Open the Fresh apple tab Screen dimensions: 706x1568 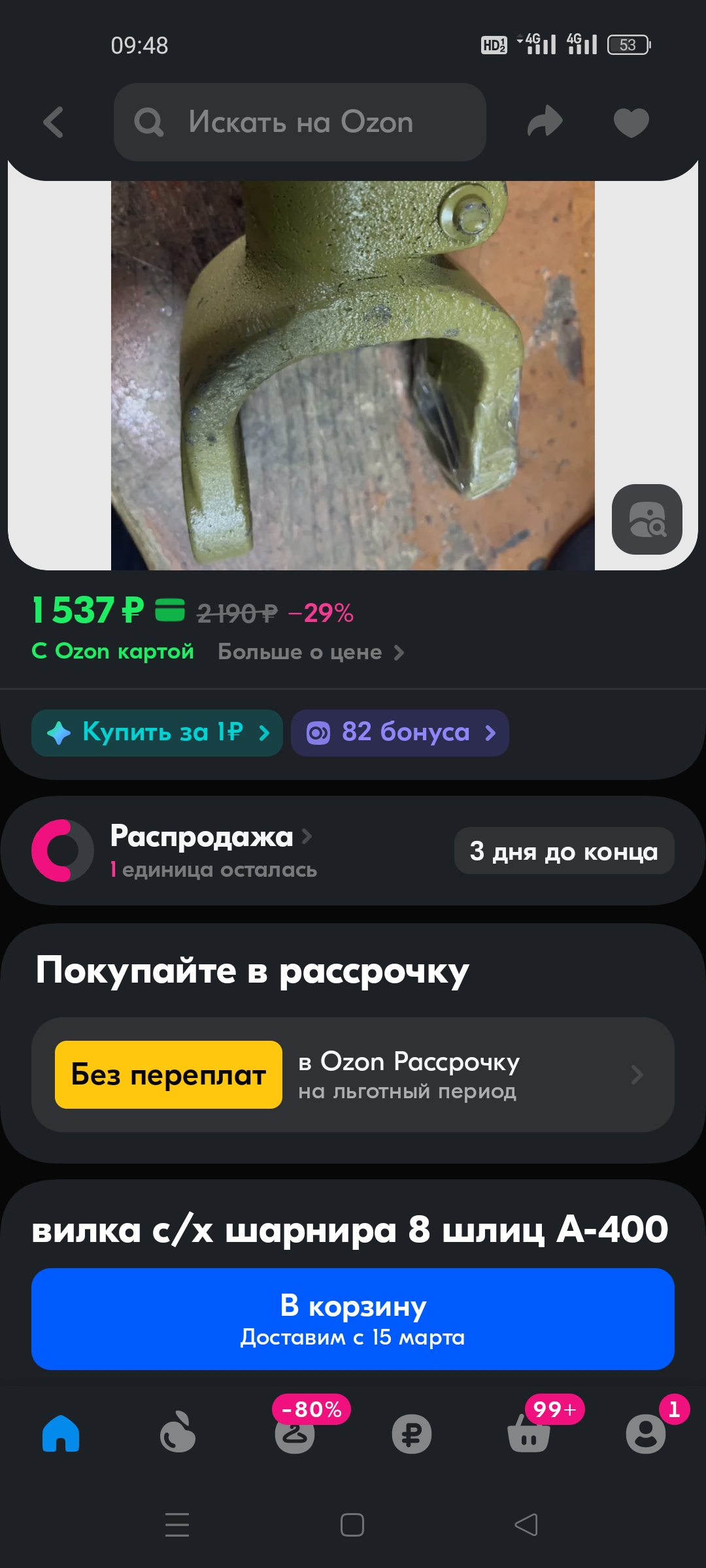(178, 1433)
